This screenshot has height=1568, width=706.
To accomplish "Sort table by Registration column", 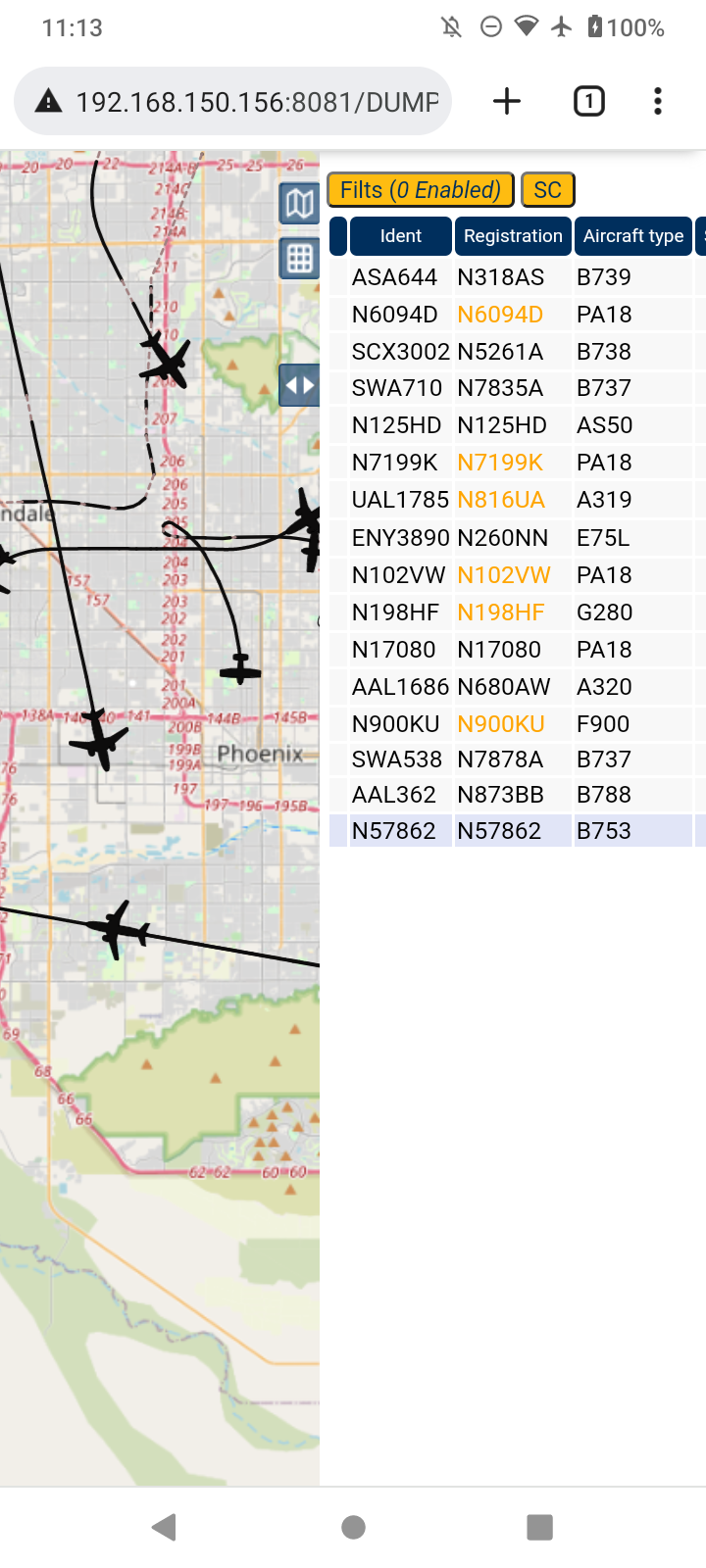I will [x=513, y=236].
